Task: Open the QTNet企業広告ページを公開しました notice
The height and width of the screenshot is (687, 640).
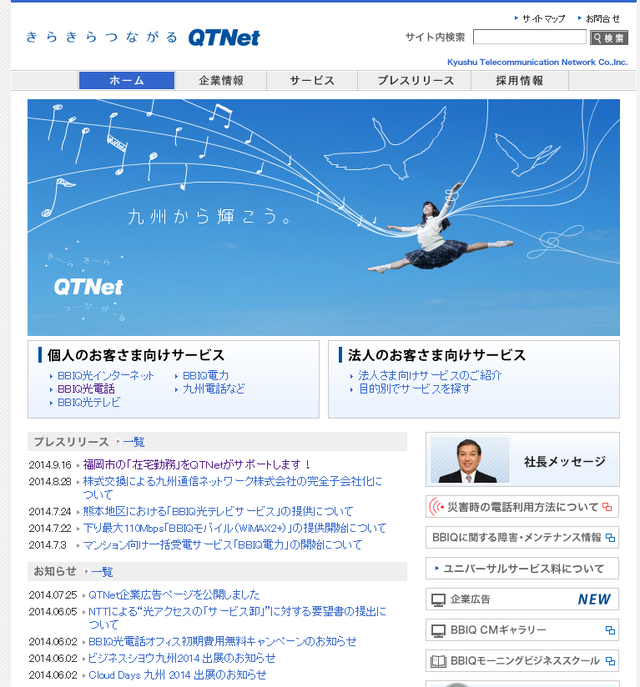Action: tap(174, 594)
